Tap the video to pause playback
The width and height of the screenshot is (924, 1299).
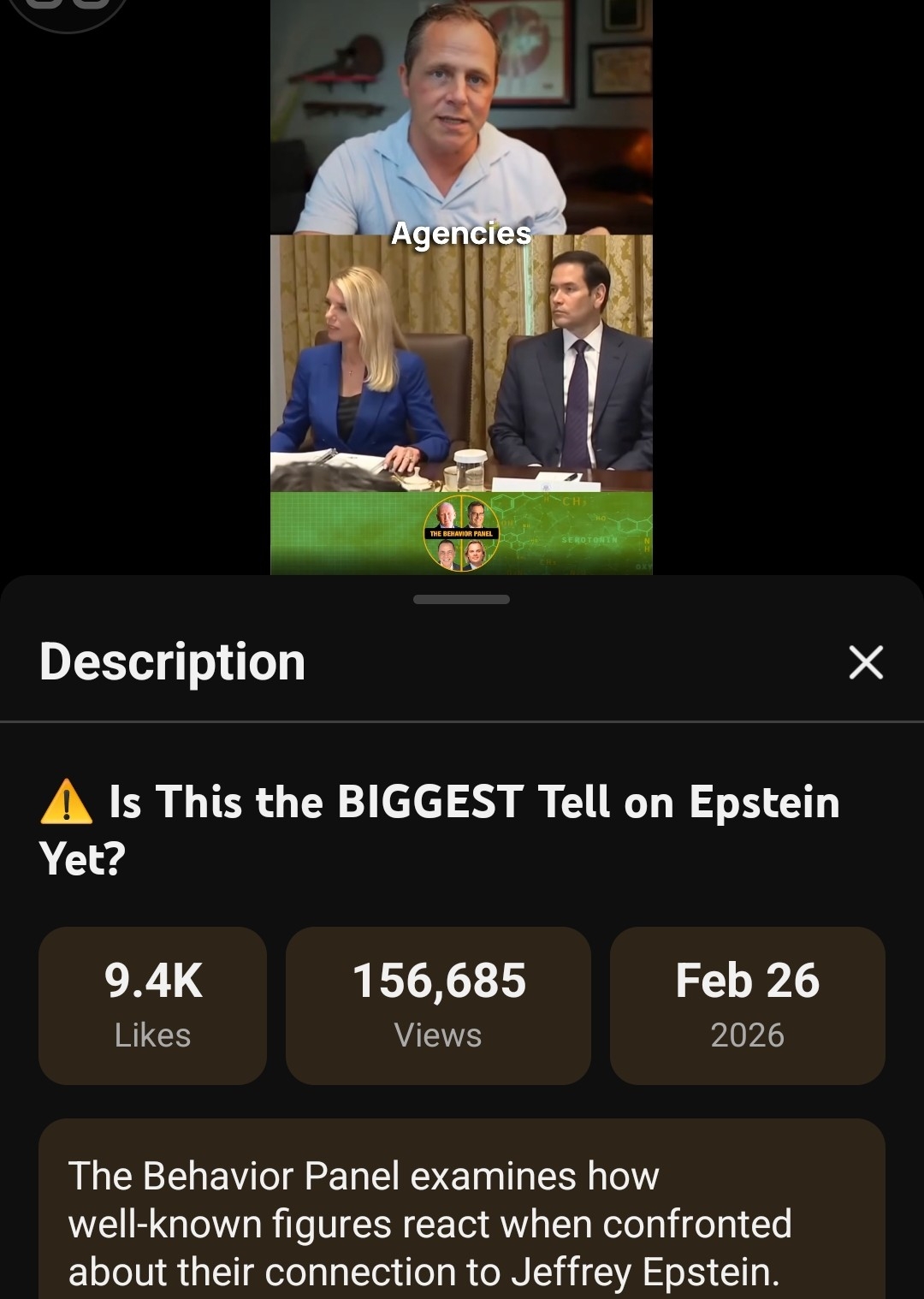[461, 342]
